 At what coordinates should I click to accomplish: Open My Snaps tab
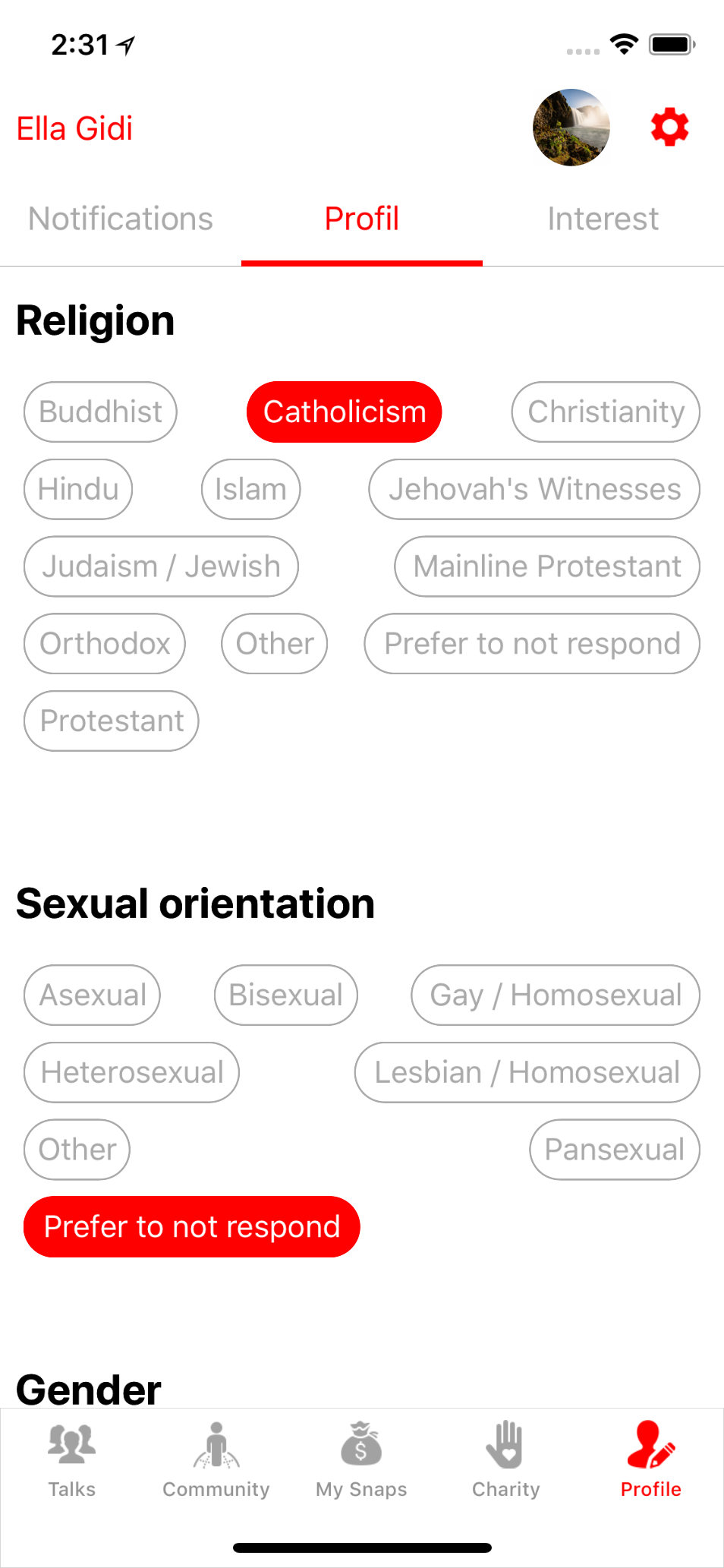click(x=361, y=1459)
